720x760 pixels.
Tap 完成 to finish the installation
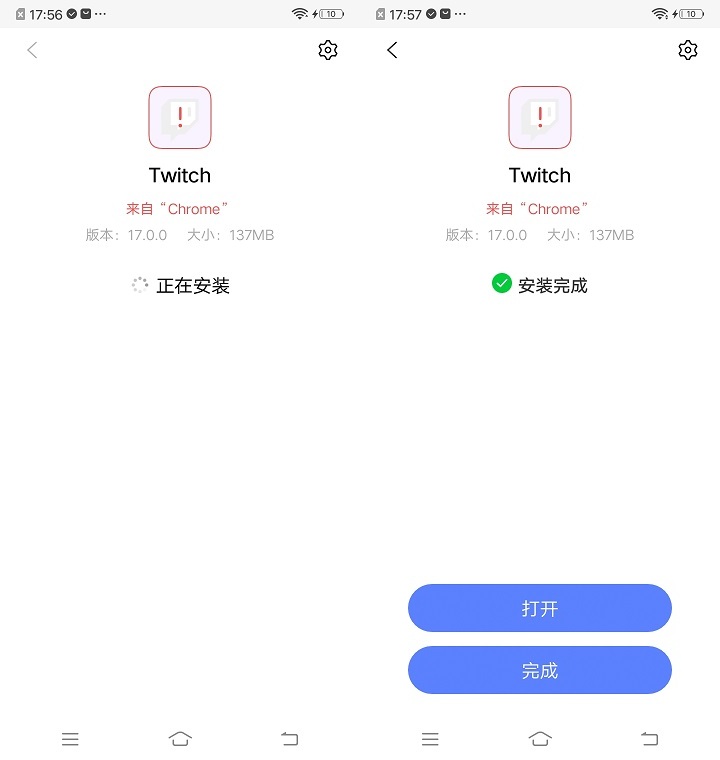coord(539,670)
